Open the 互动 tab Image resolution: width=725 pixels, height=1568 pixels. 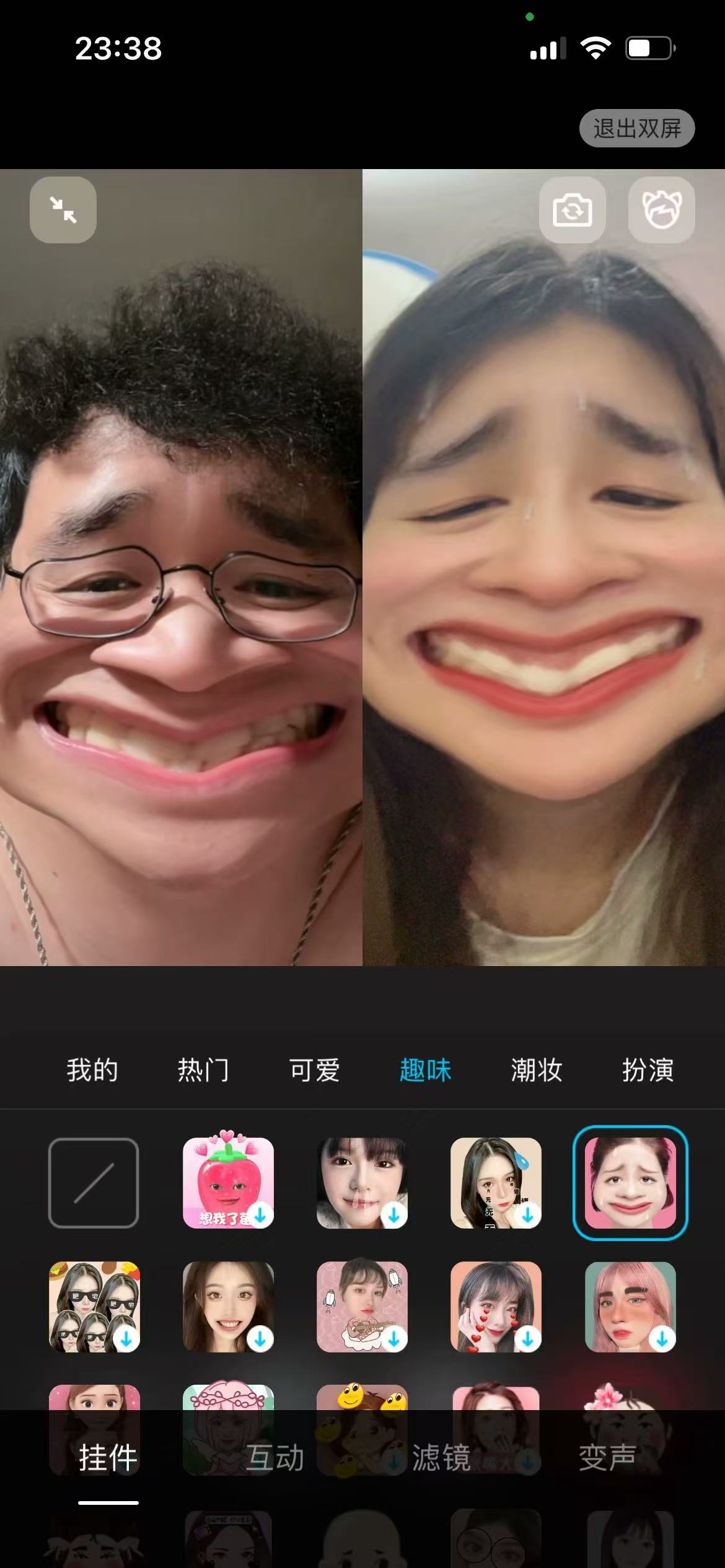tap(275, 1458)
